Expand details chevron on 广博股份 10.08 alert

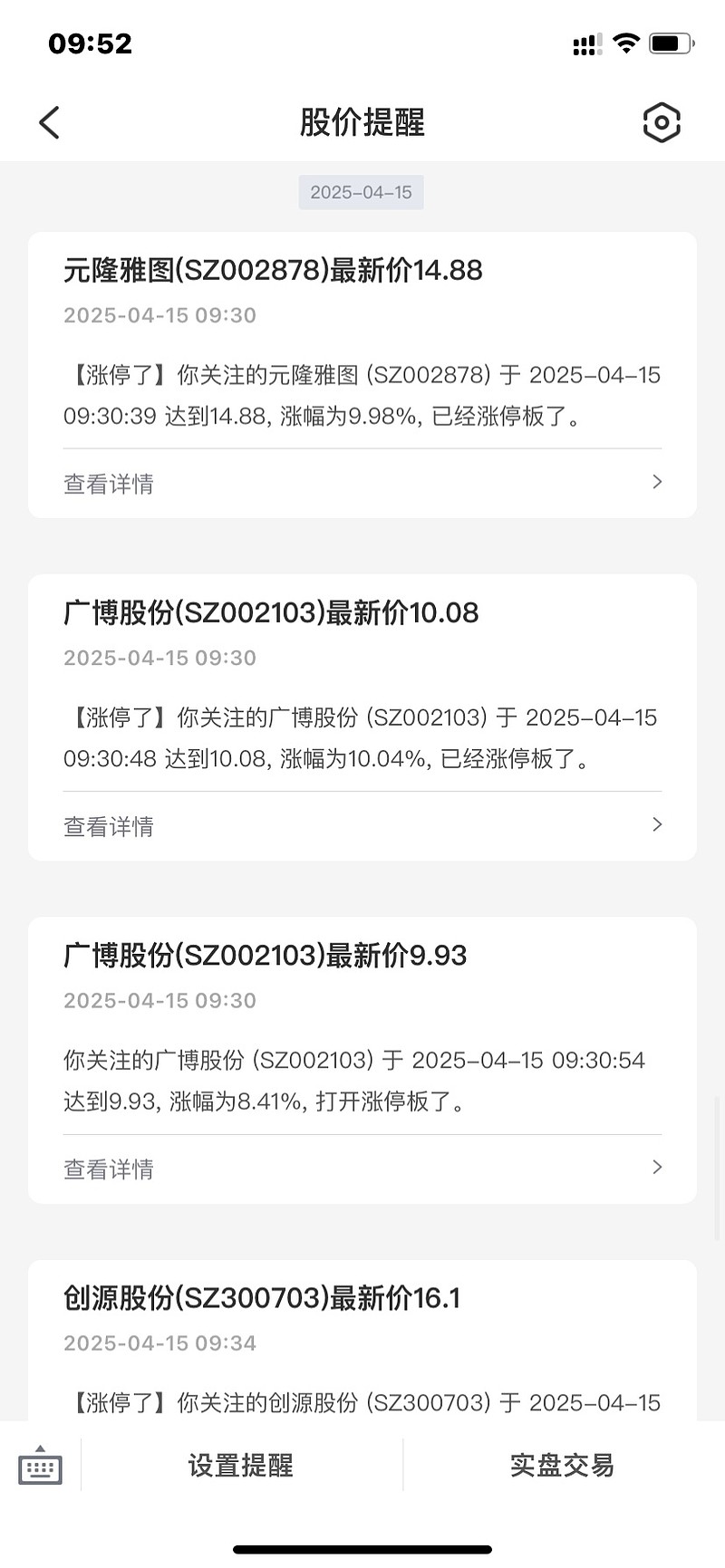[x=657, y=824]
